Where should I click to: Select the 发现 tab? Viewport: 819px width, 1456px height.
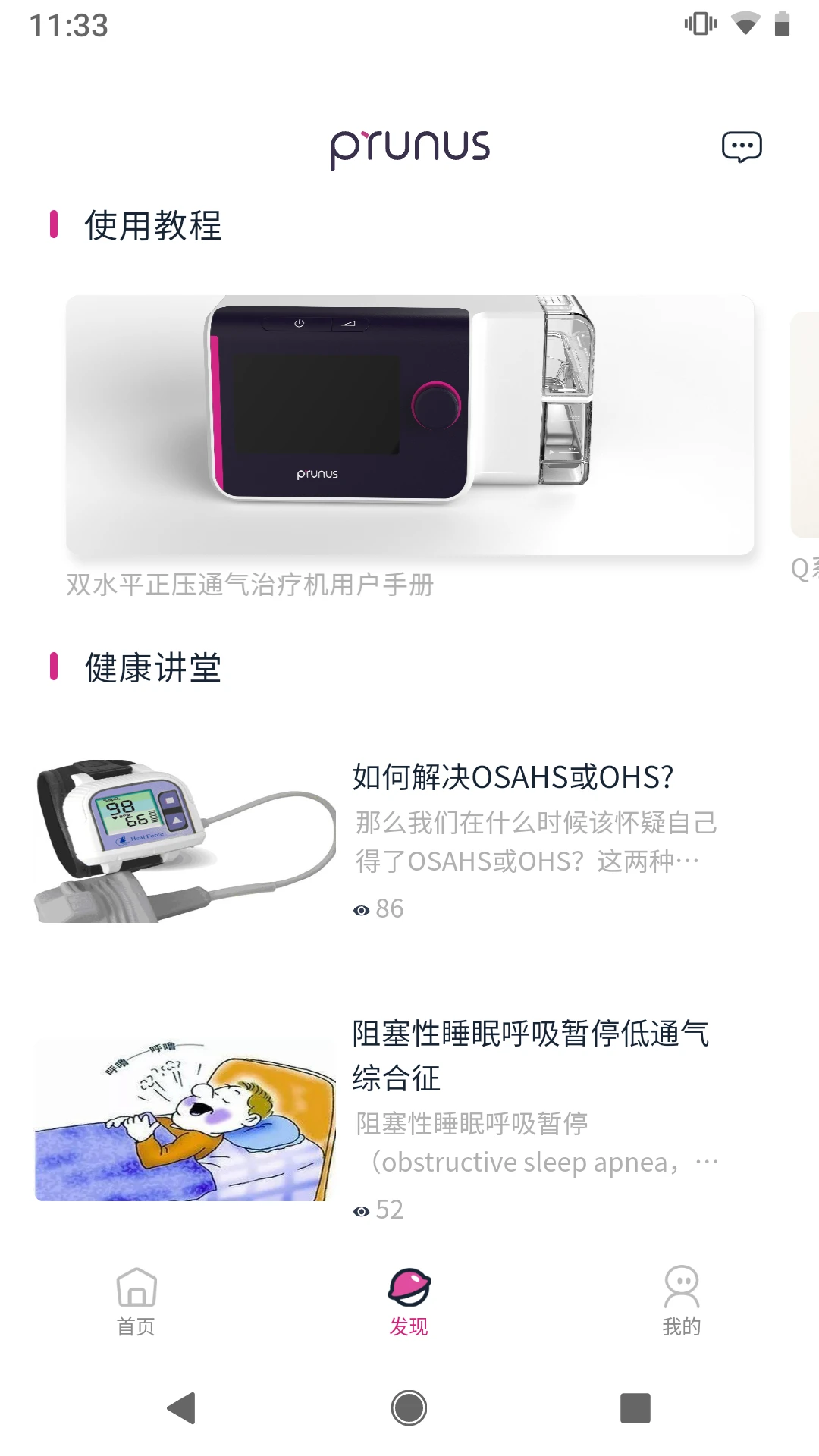409,1301
